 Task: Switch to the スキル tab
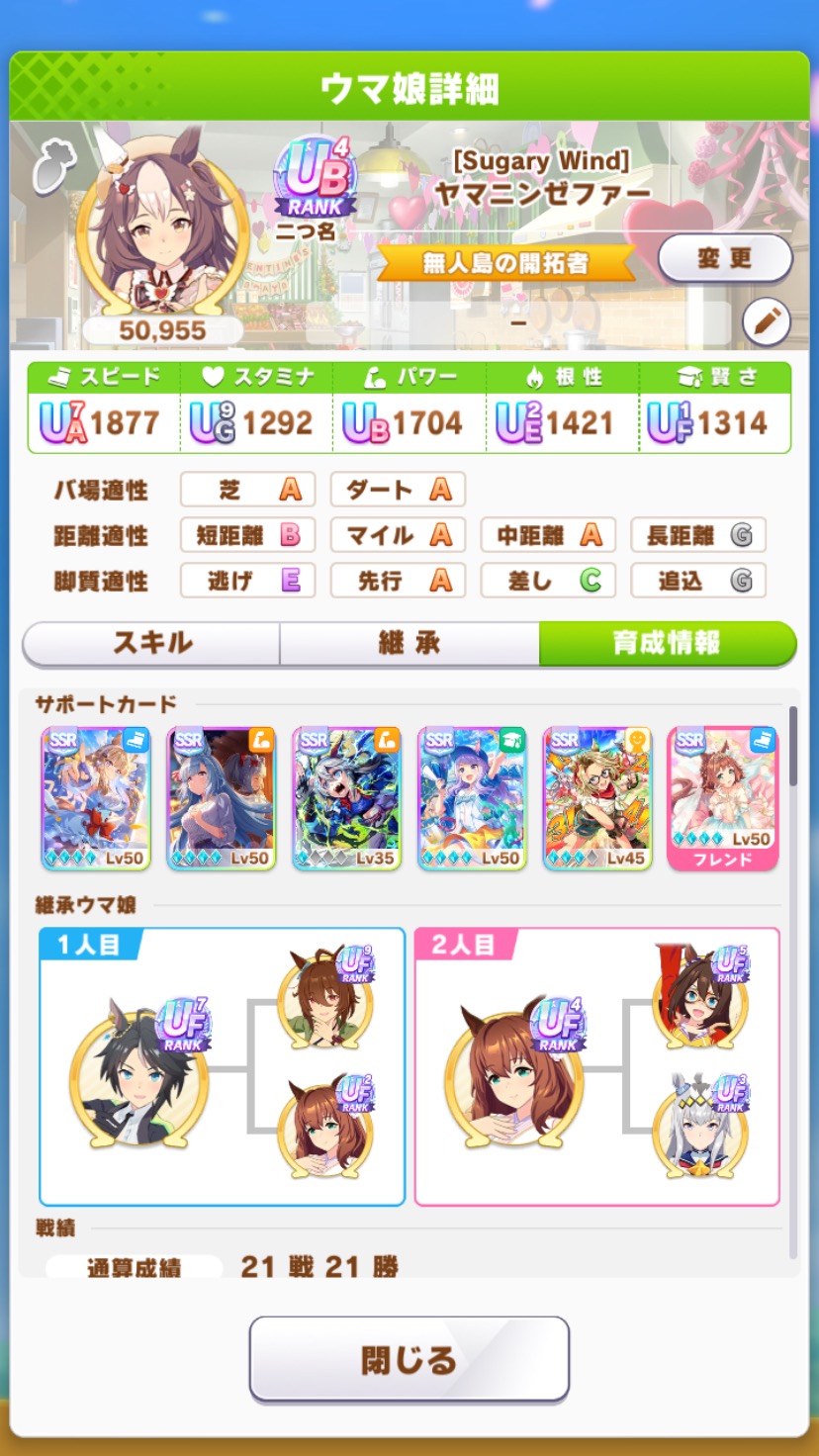[x=151, y=643]
